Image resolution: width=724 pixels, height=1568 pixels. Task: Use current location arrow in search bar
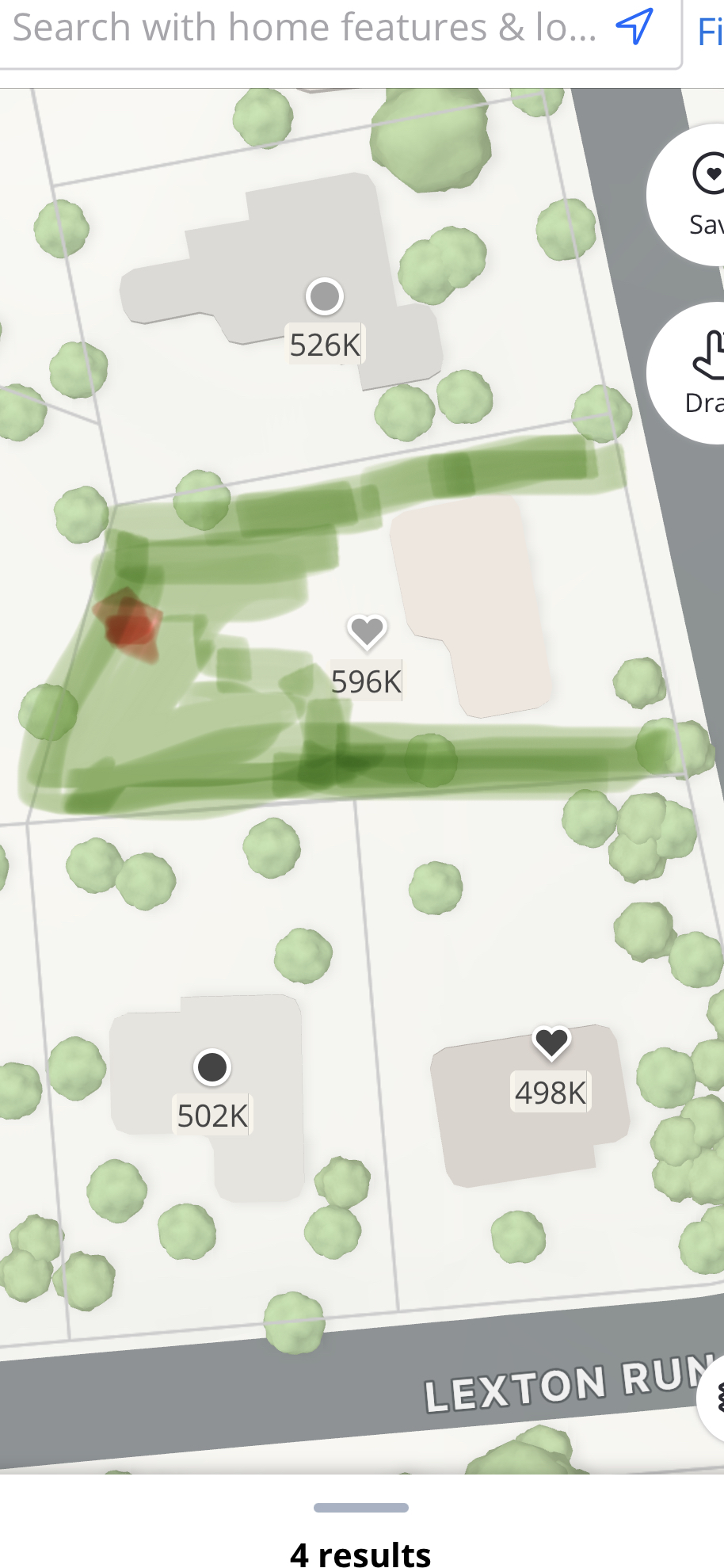(635, 27)
